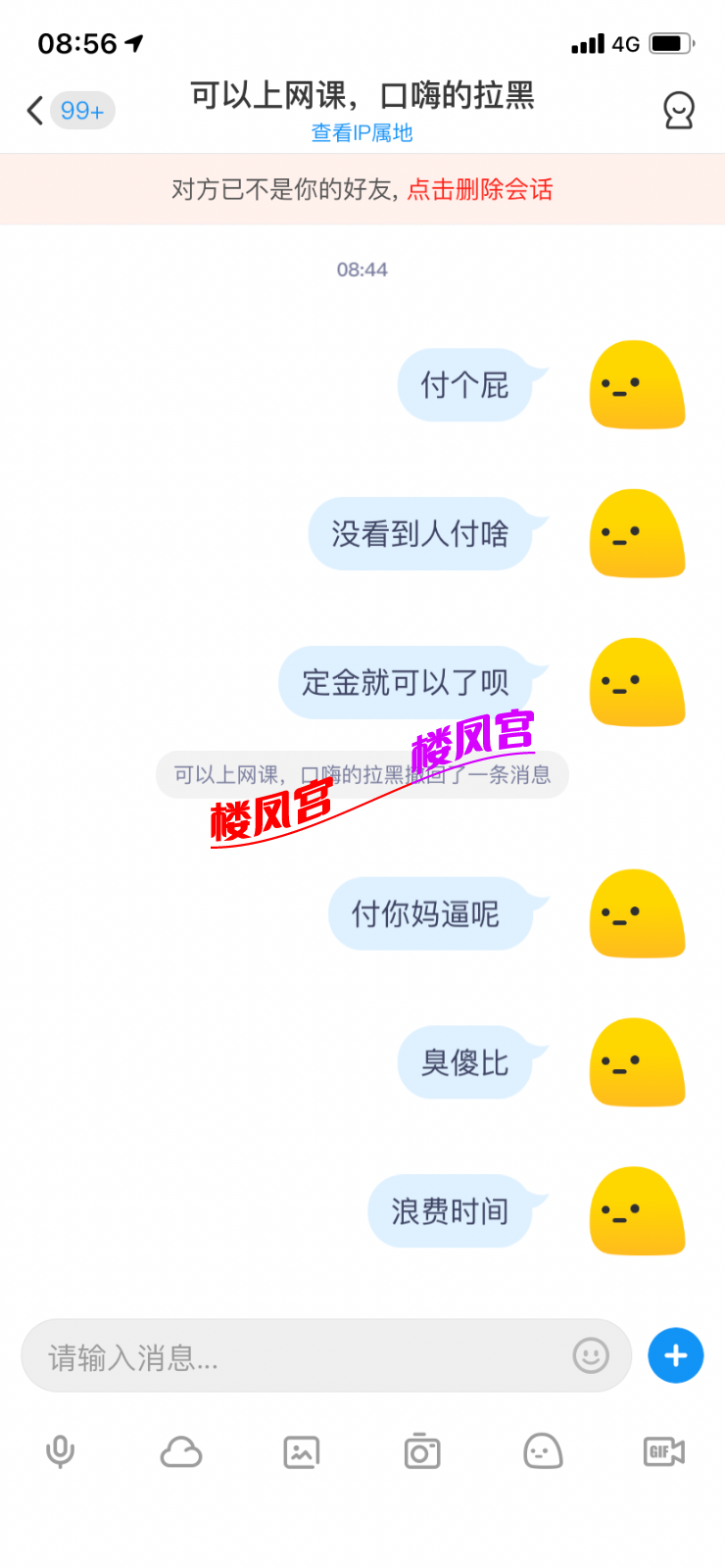Select the "浪费时间" message bubble
This screenshot has width=725, height=1568.
click(x=453, y=1211)
